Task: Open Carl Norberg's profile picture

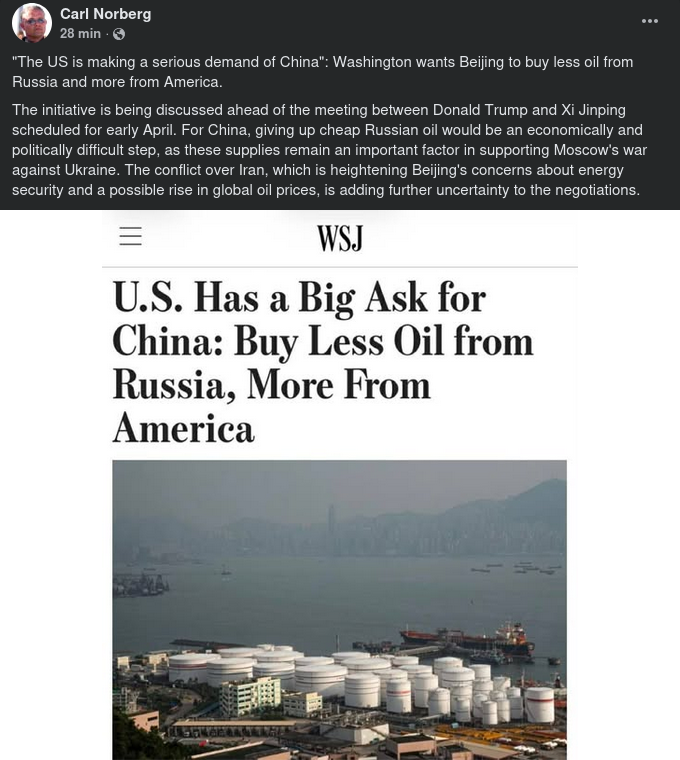Action: click(x=32, y=23)
